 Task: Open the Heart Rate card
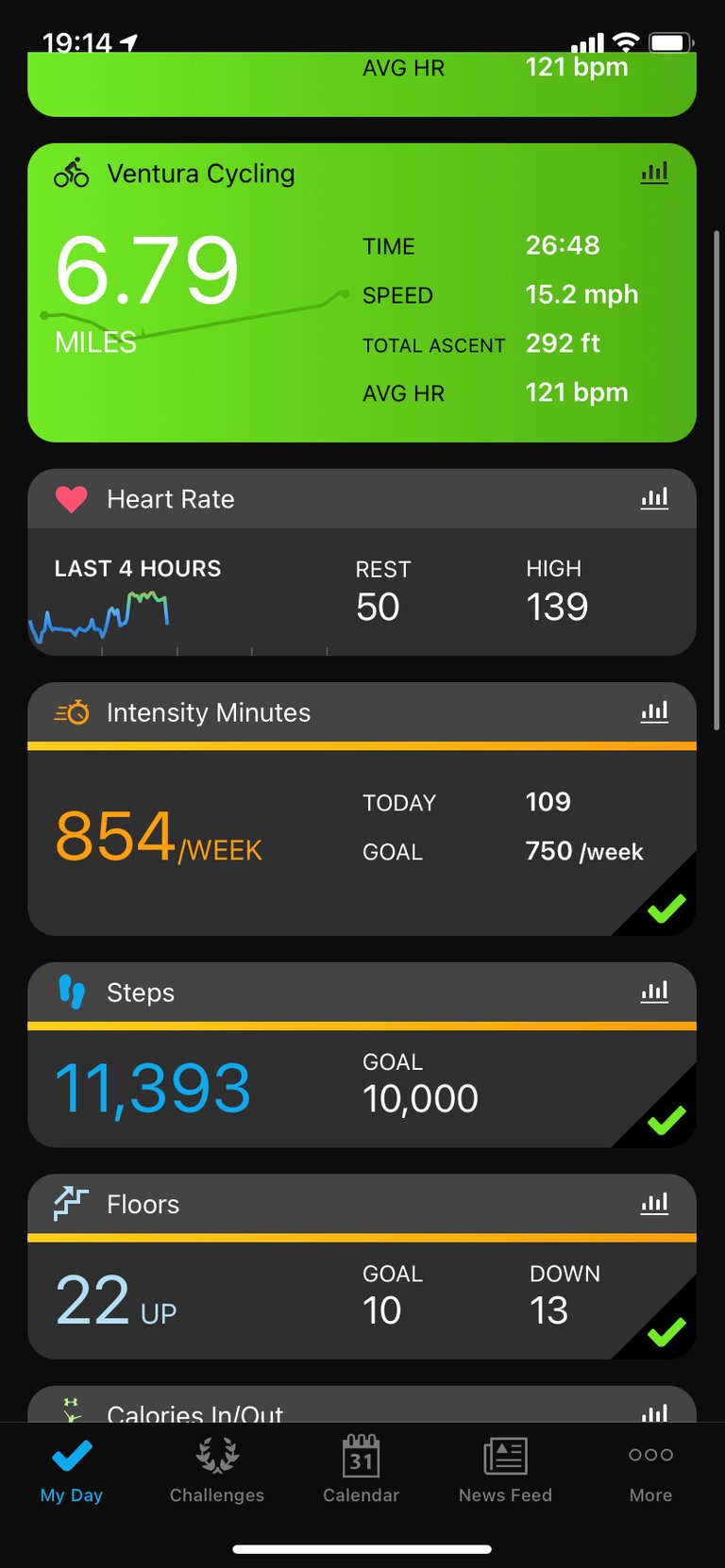tap(362, 562)
